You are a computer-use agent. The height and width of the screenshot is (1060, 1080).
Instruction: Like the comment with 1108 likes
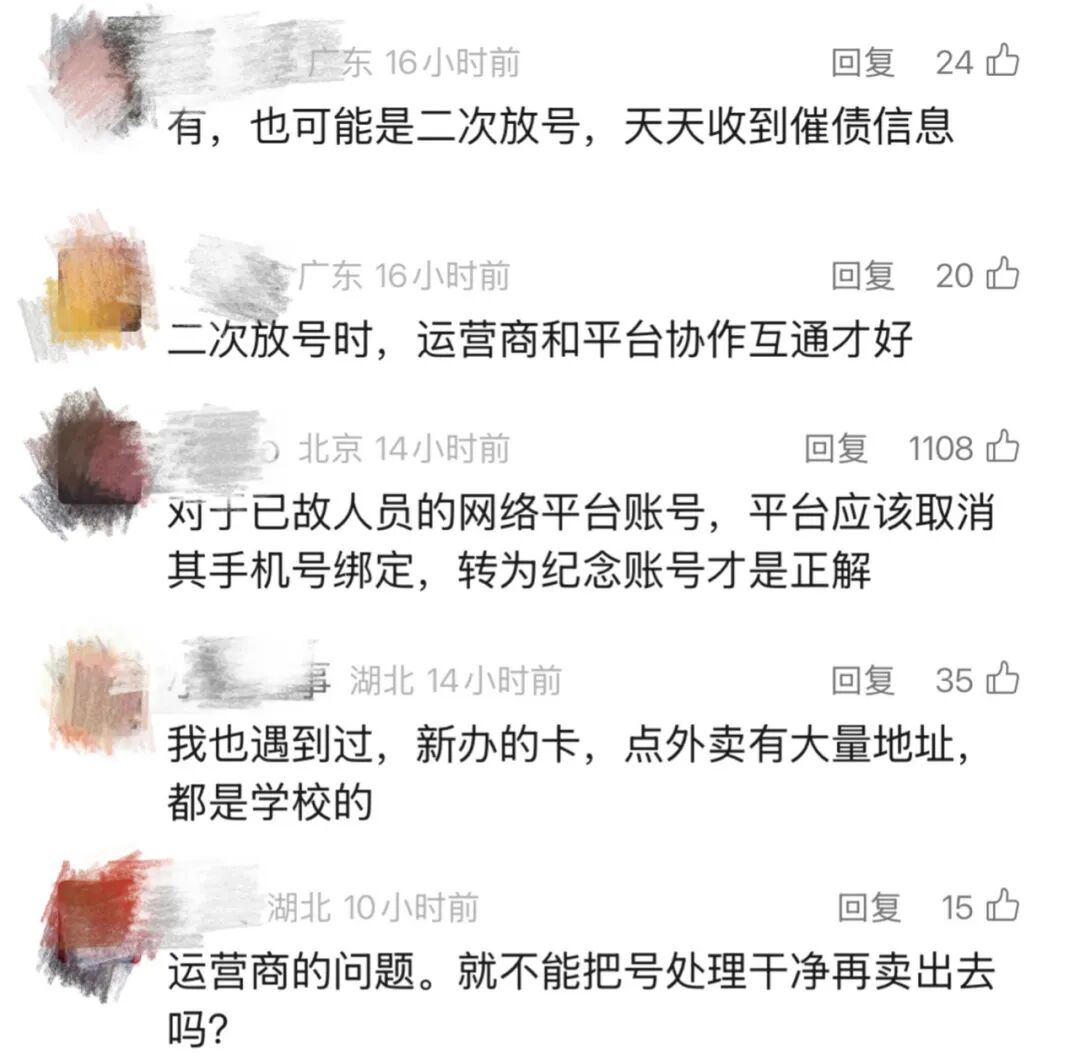(x=1002, y=447)
